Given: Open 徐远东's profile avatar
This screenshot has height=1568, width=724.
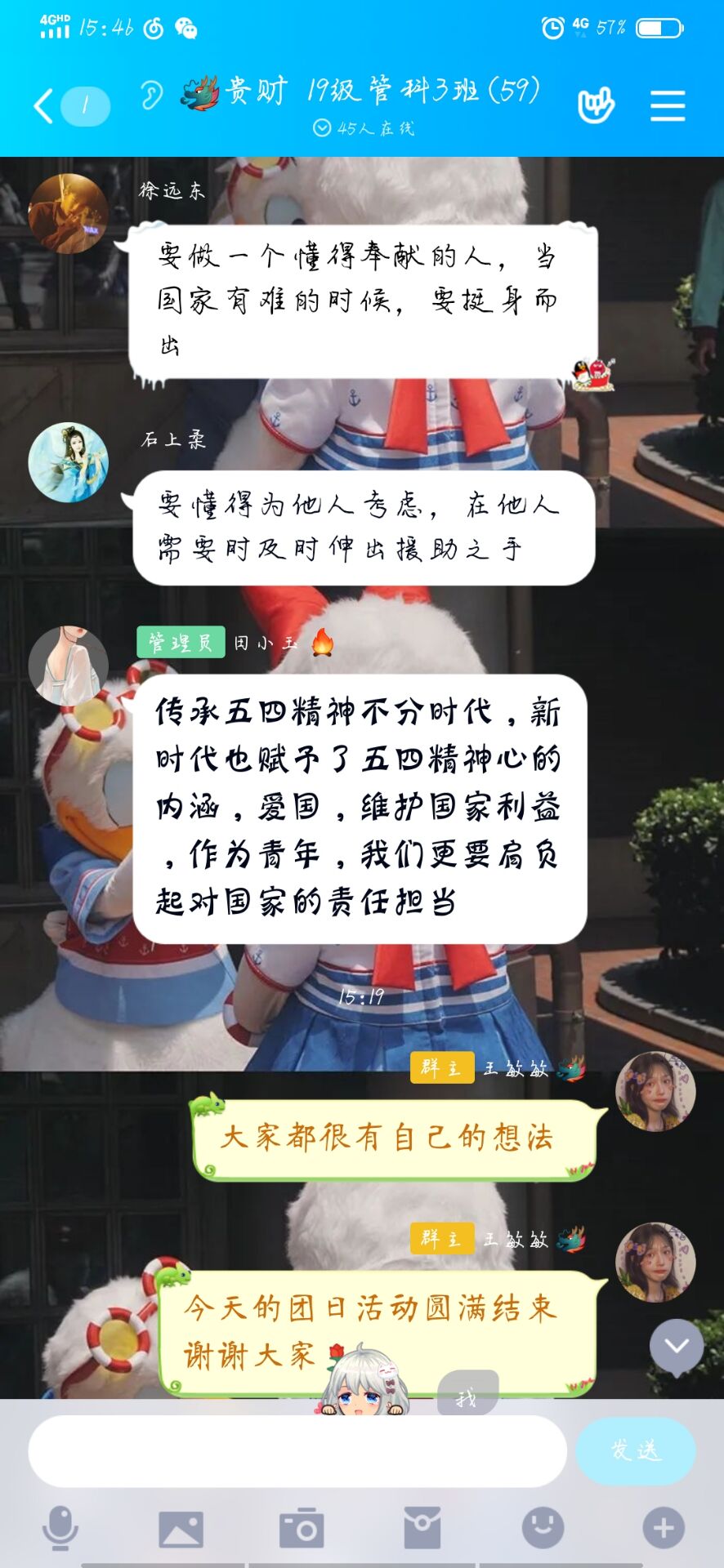Looking at the screenshot, I should coord(69,214).
